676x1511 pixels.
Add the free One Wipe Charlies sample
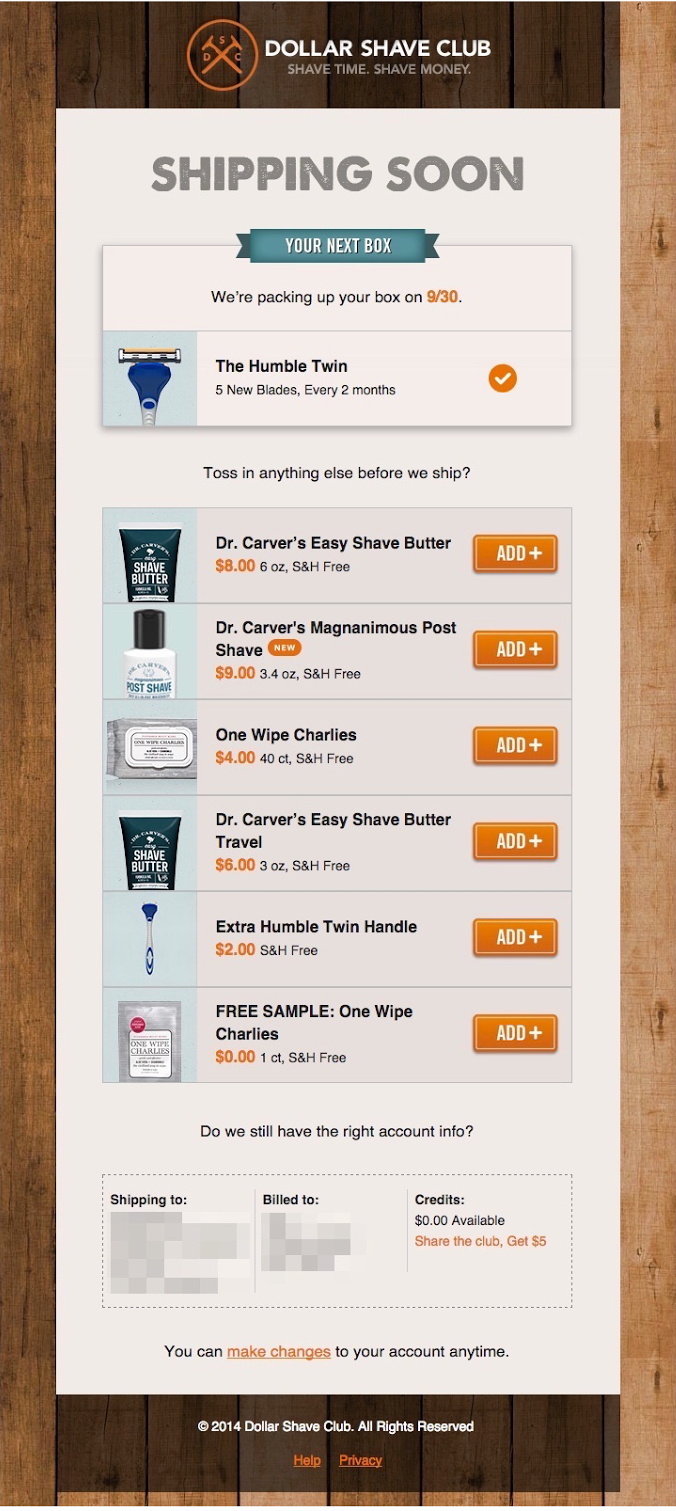515,1033
